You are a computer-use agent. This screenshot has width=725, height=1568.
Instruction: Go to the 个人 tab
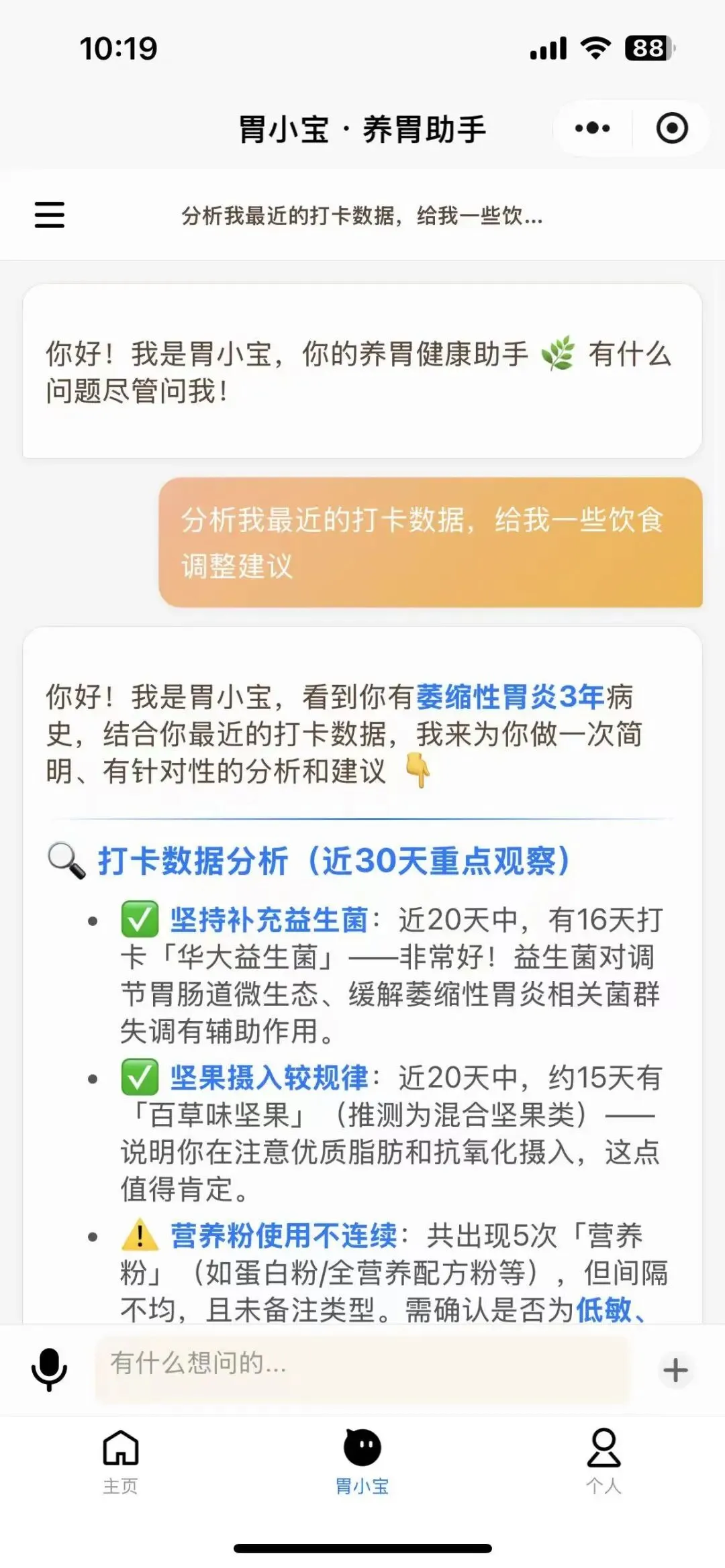tap(604, 1461)
